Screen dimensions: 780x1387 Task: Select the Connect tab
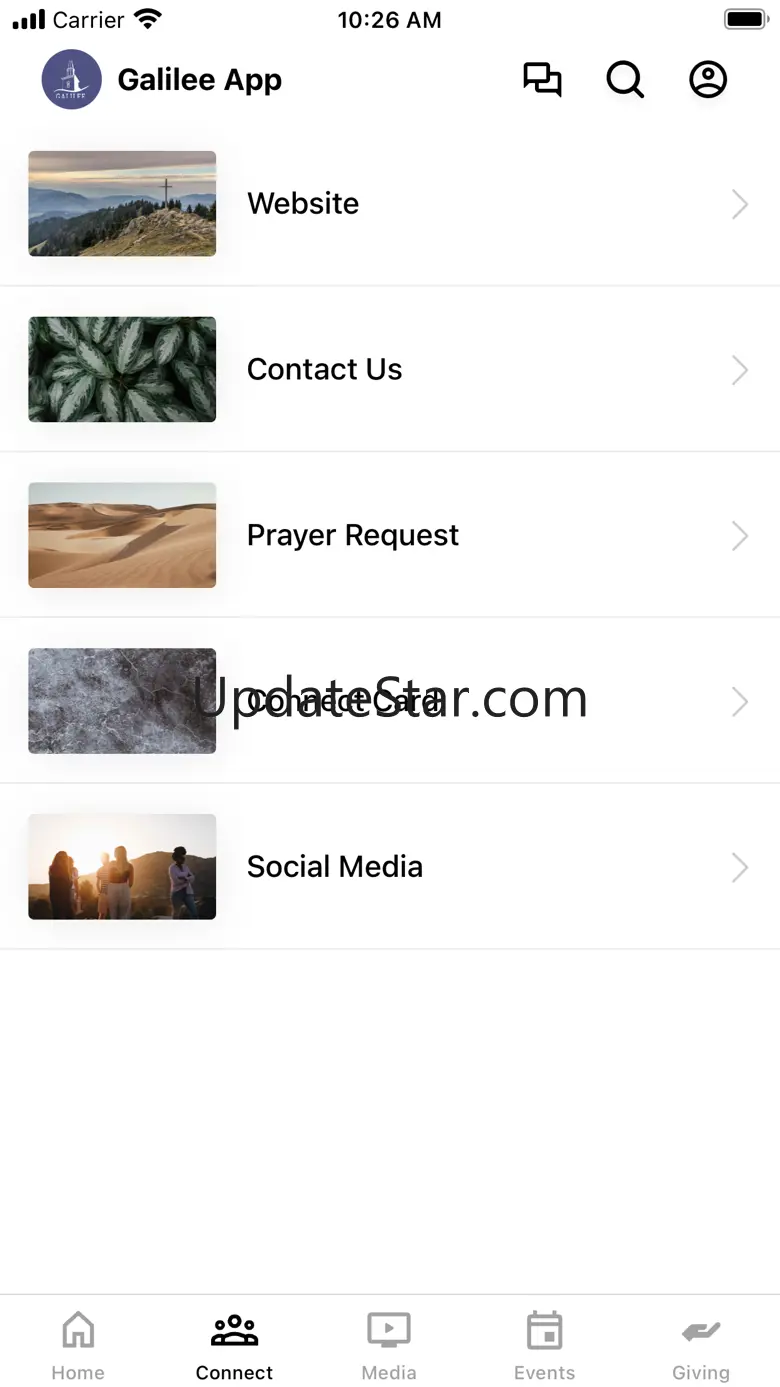coord(234,1345)
